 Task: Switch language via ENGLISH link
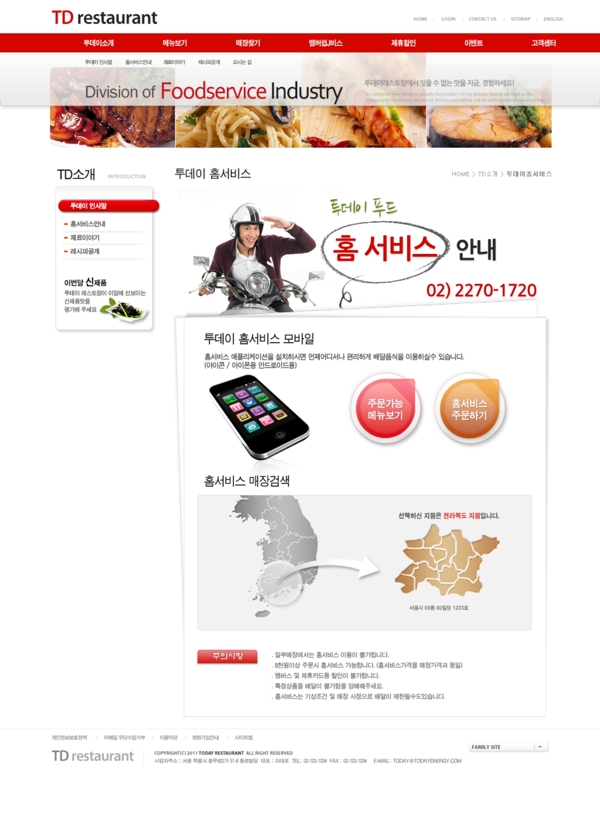tap(553, 19)
